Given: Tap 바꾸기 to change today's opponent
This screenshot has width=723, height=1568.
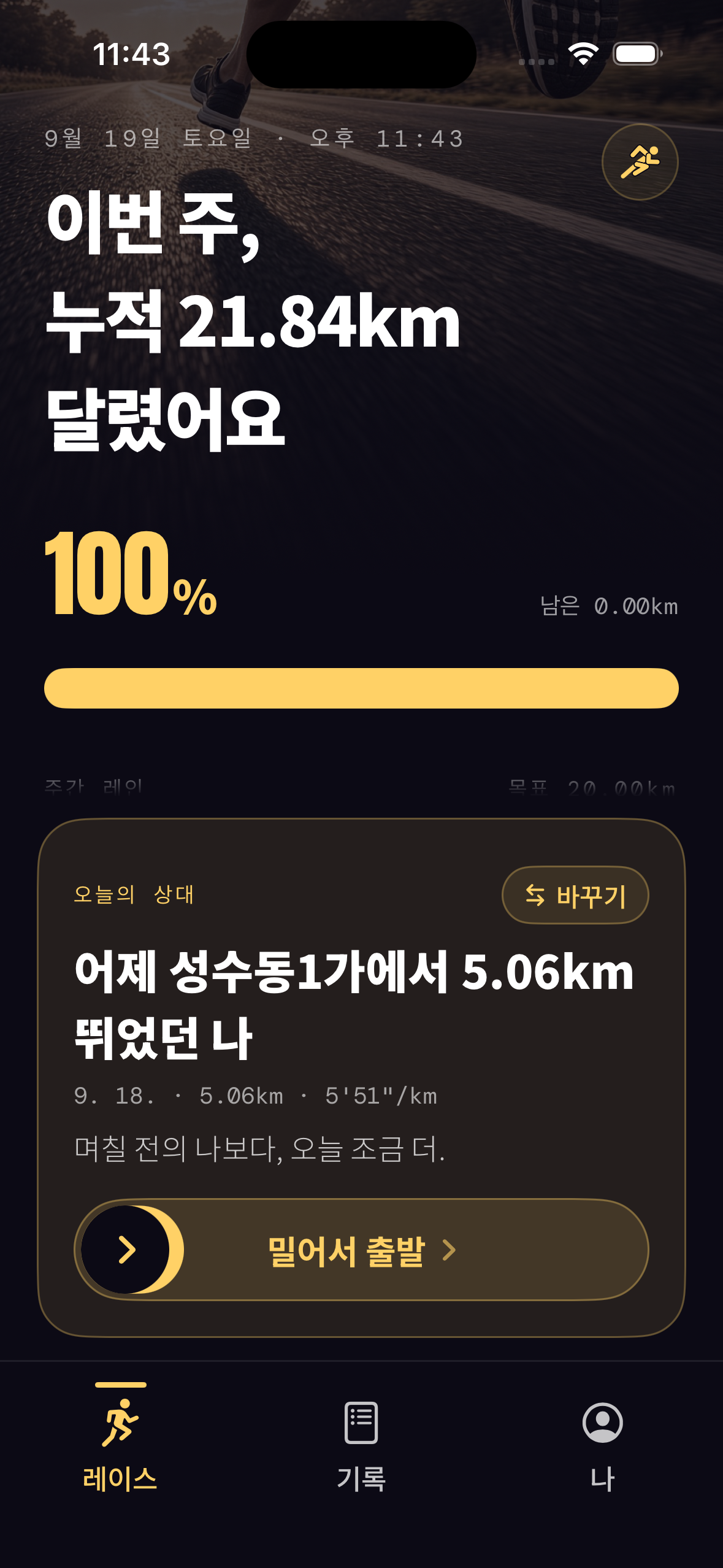Looking at the screenshot, I should 575,895.
